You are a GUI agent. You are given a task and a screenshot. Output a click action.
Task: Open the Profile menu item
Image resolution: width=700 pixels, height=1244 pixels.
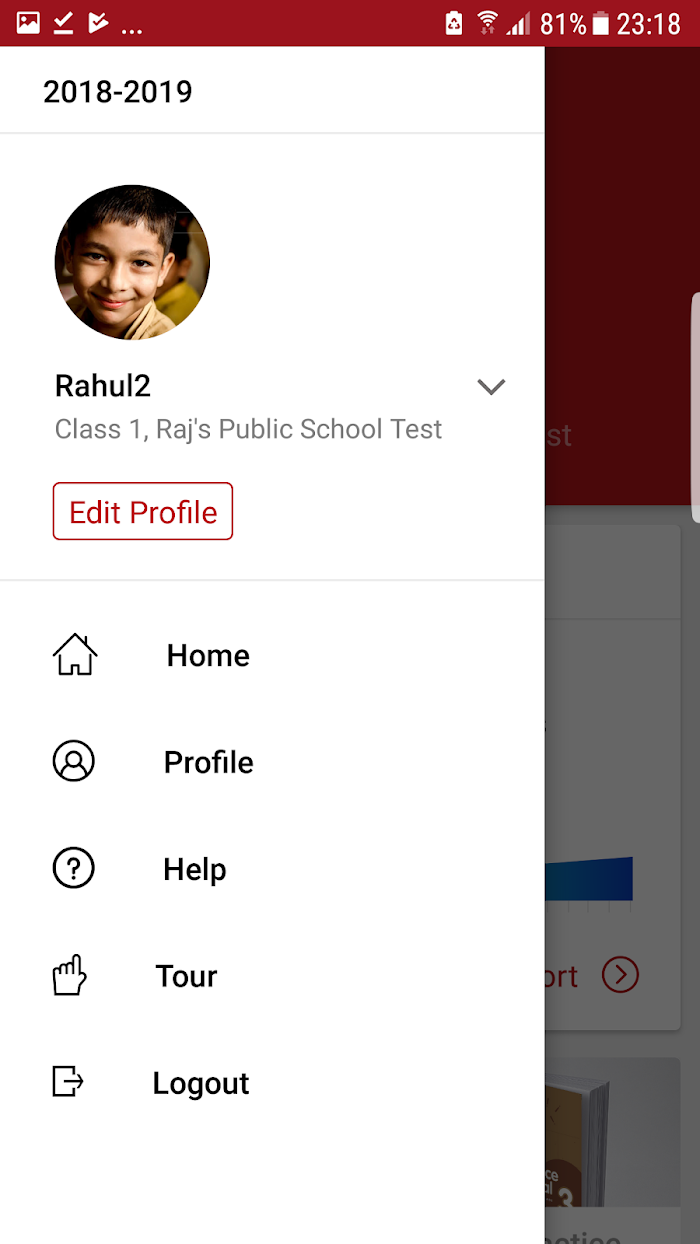pos(272,762)
